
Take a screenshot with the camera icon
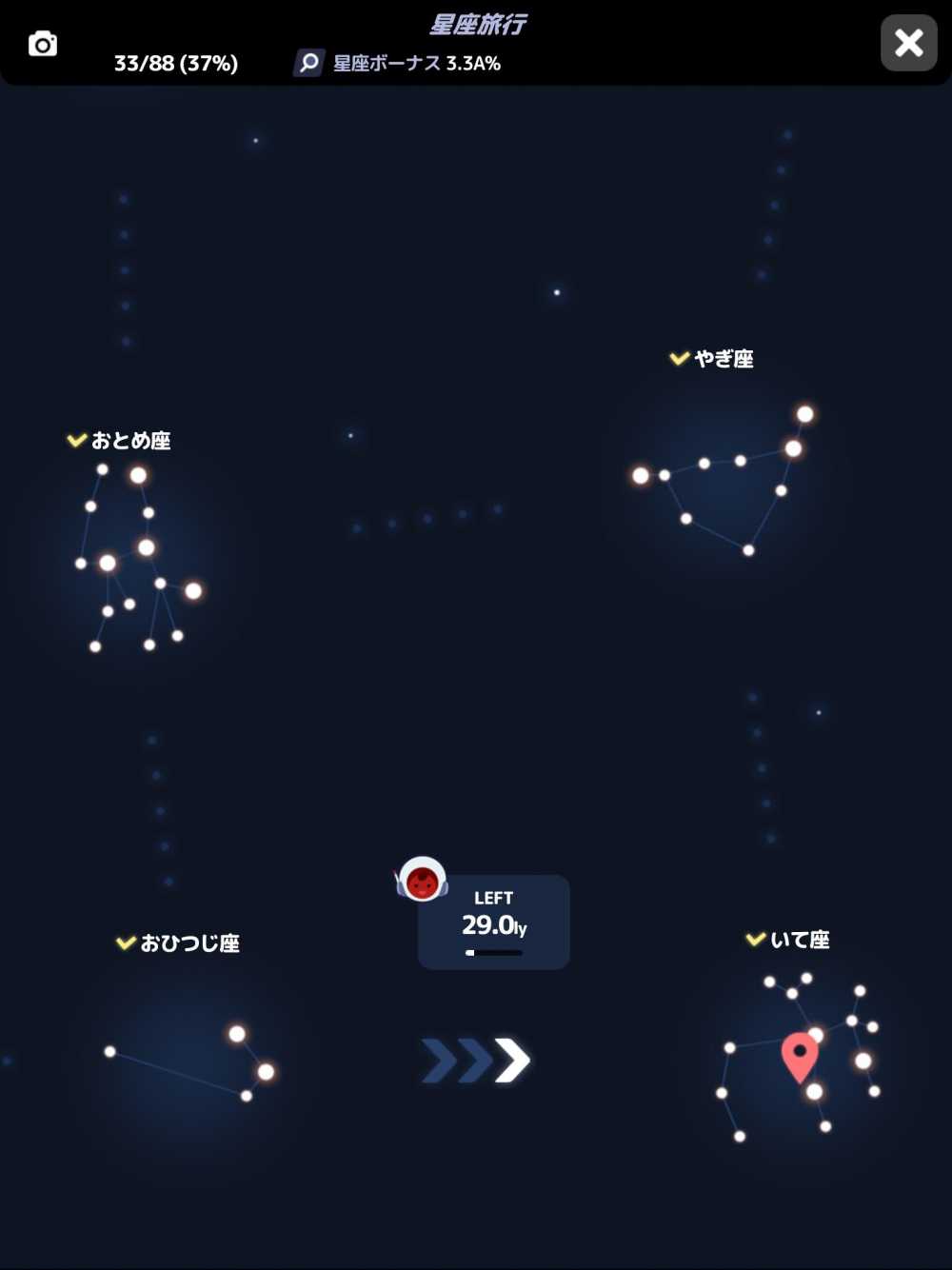pyautogui.click(x=43, y=44)
